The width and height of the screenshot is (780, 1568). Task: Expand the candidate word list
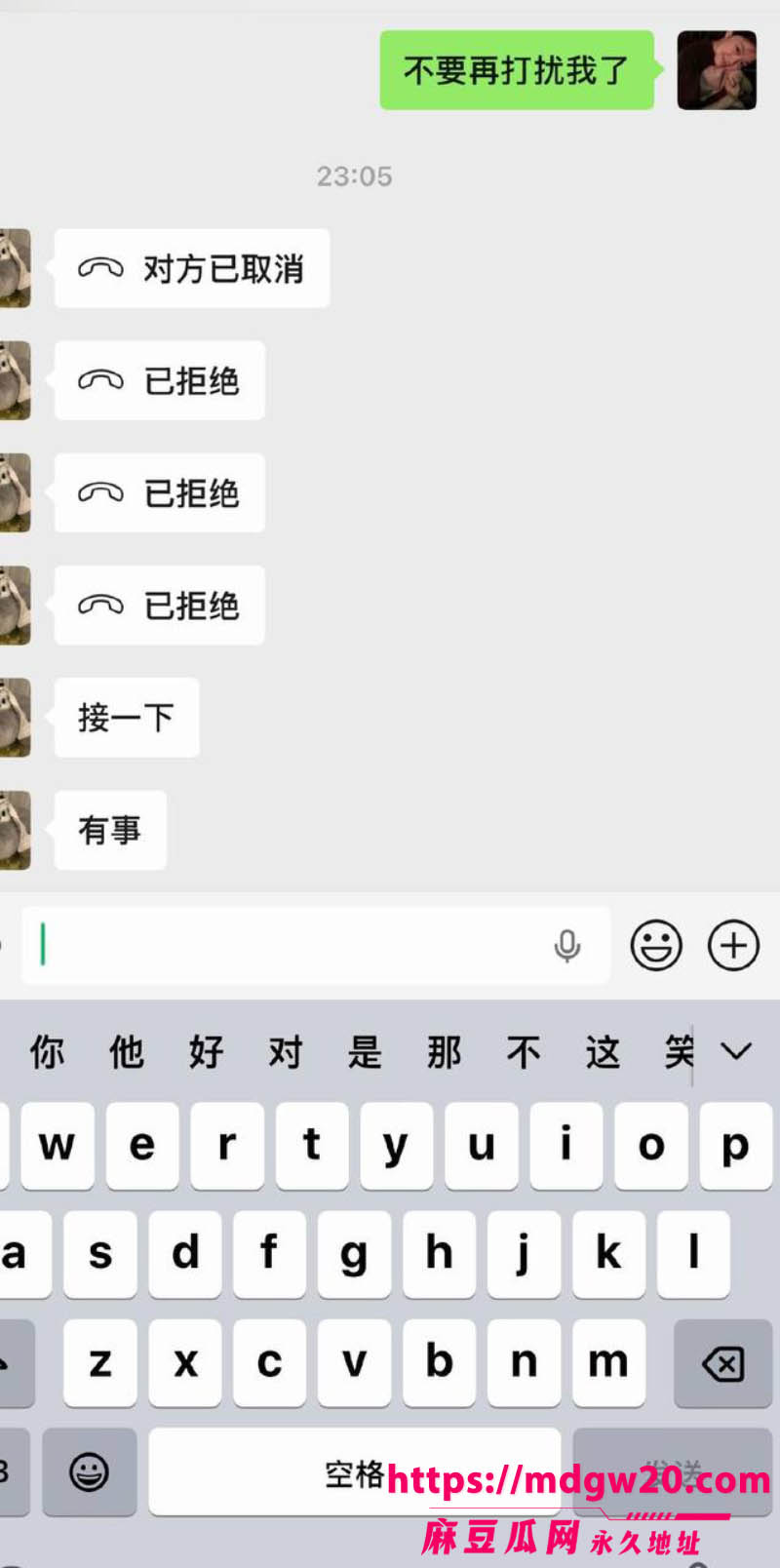click(736, 1051)
